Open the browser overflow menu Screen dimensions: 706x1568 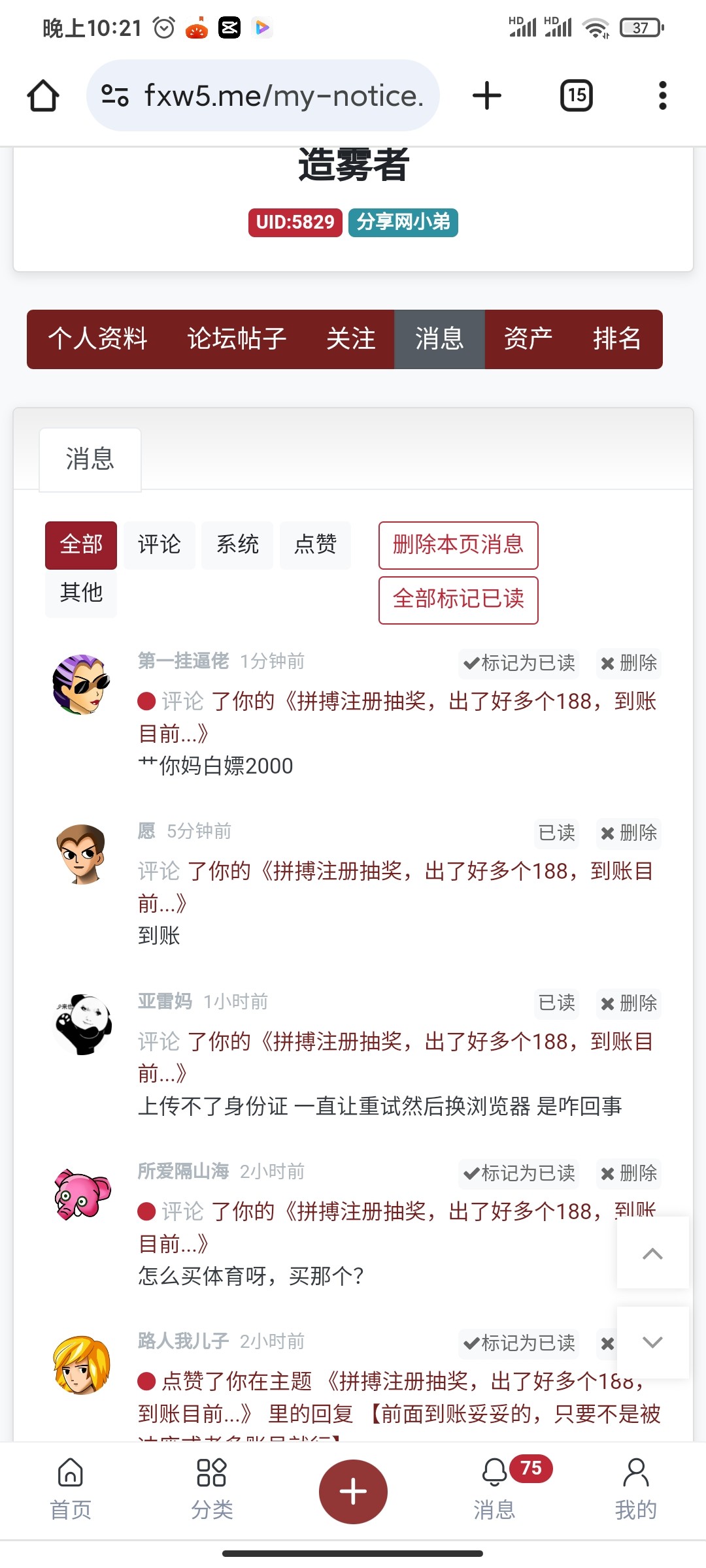tap(662, 96)
